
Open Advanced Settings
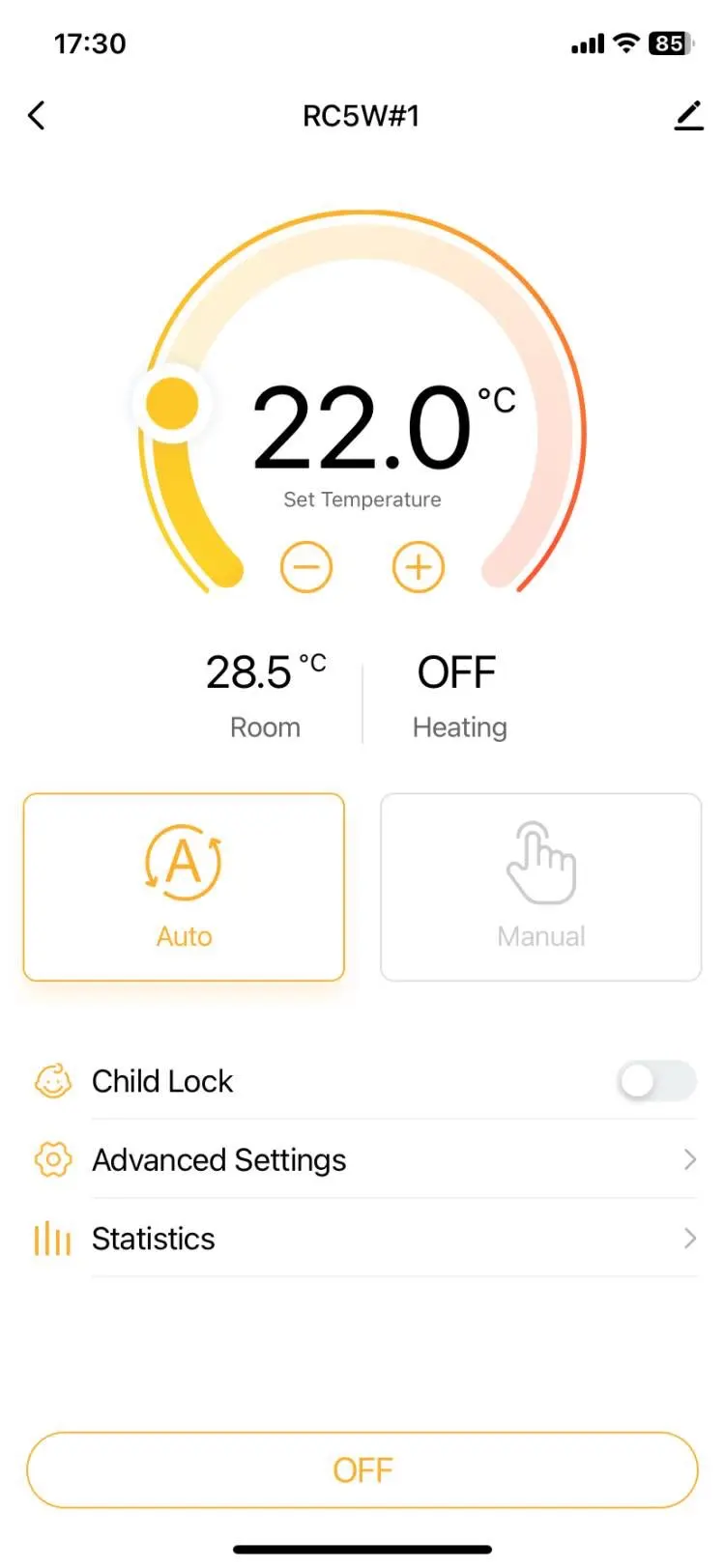point(362,1159)
